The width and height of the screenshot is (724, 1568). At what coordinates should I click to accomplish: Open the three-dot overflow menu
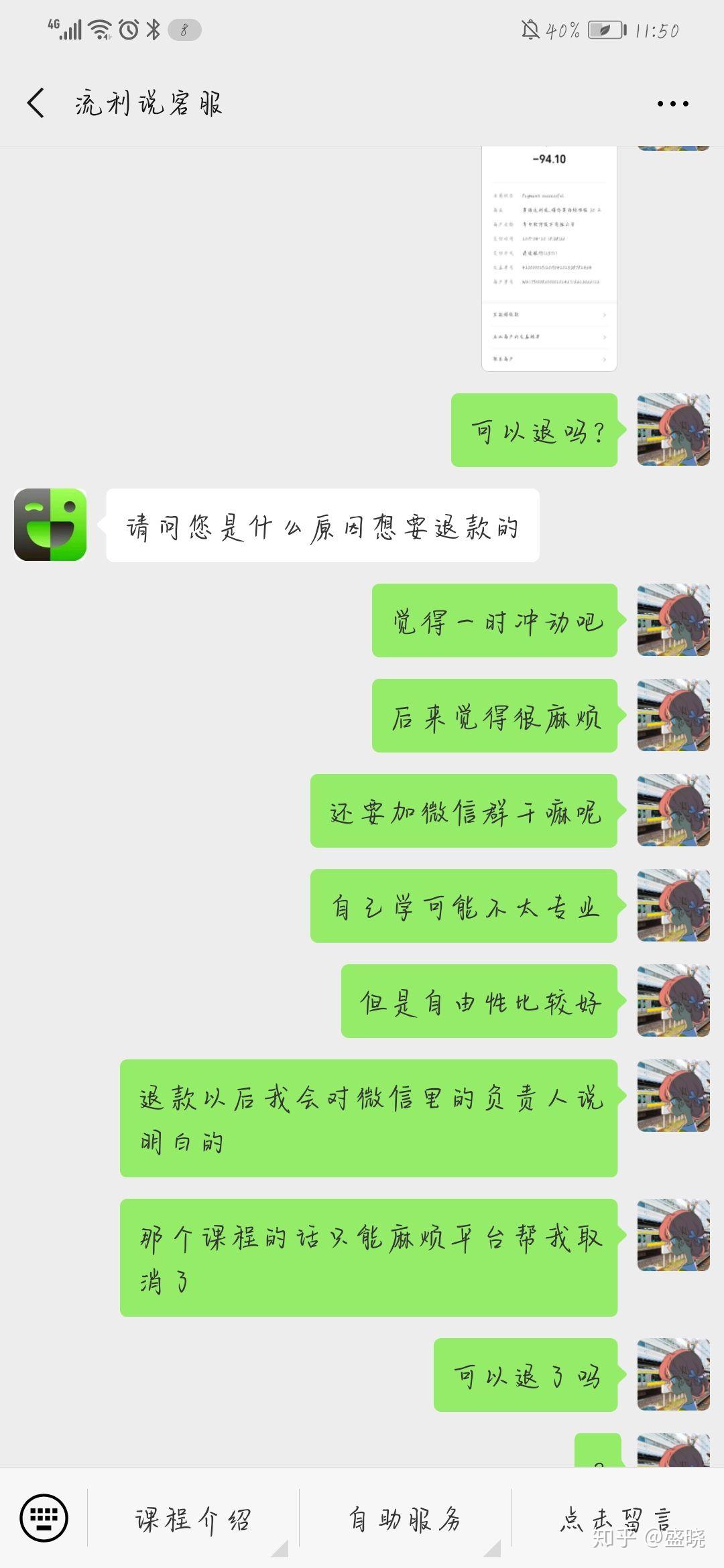tap(672, 104)
